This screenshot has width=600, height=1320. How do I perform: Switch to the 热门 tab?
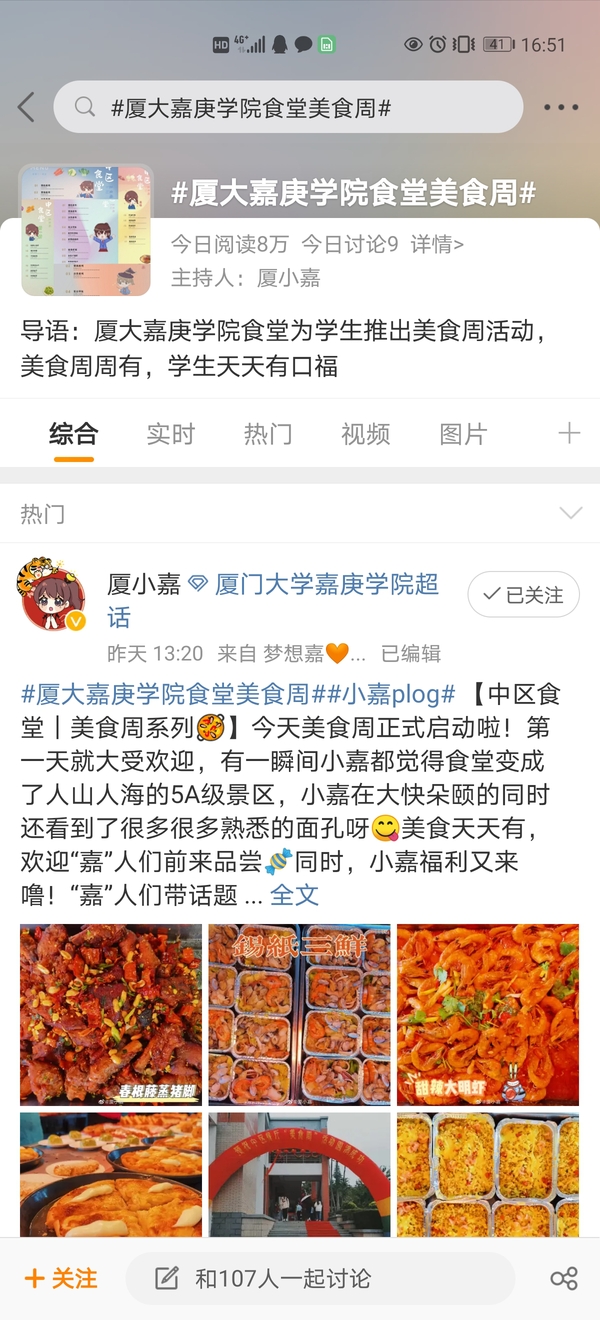click(268, 434)
